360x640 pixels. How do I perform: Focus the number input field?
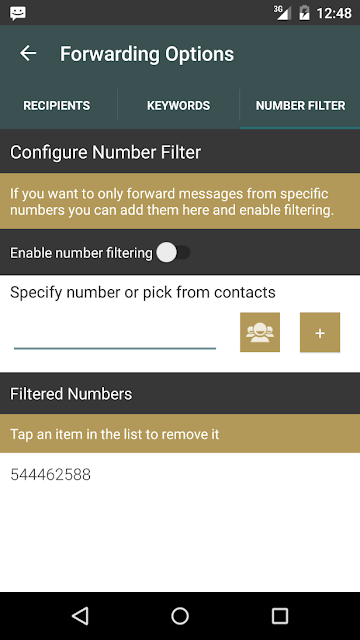pyautogui.click(x=115, y=335)
